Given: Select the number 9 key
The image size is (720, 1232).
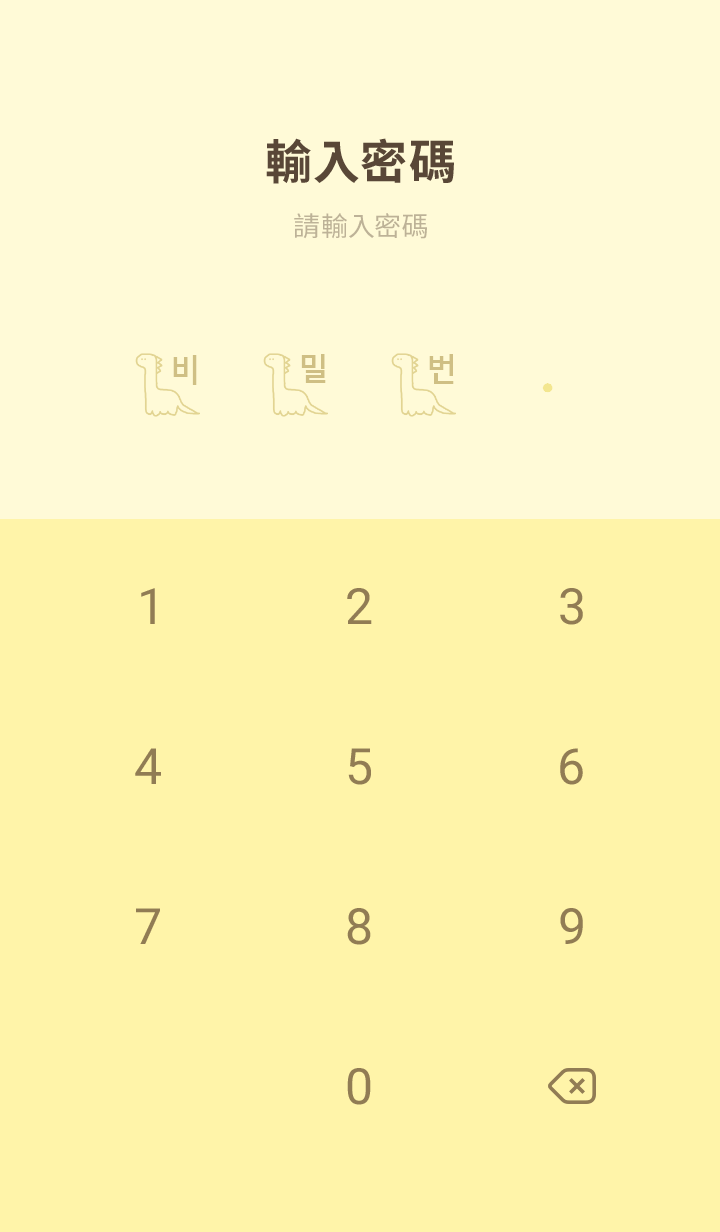Looking at the screenshot, I should coord(571,927).
